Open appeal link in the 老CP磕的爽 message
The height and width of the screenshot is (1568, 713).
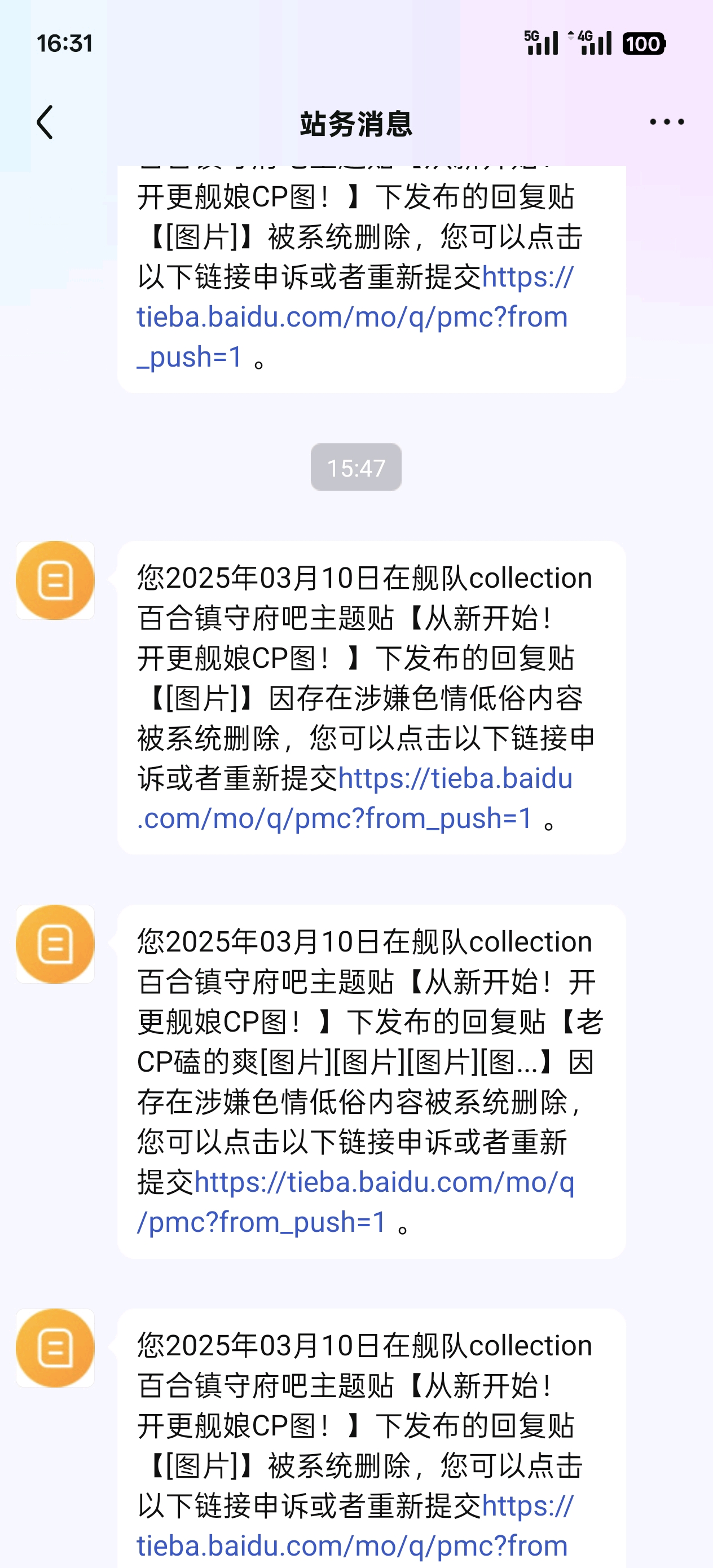click(x=355, y=1201)
